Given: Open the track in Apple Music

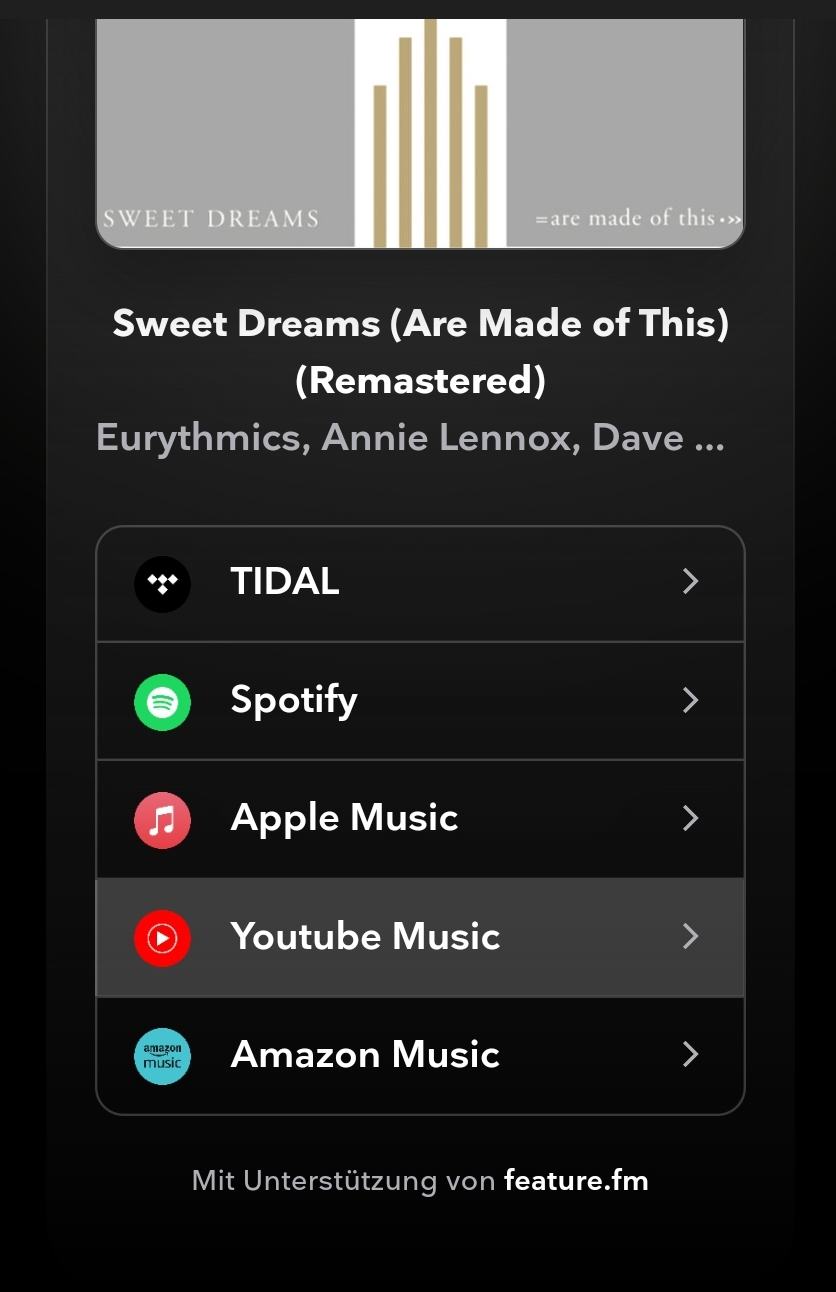Looking at the screenshot, I should (x=420, y=819).
